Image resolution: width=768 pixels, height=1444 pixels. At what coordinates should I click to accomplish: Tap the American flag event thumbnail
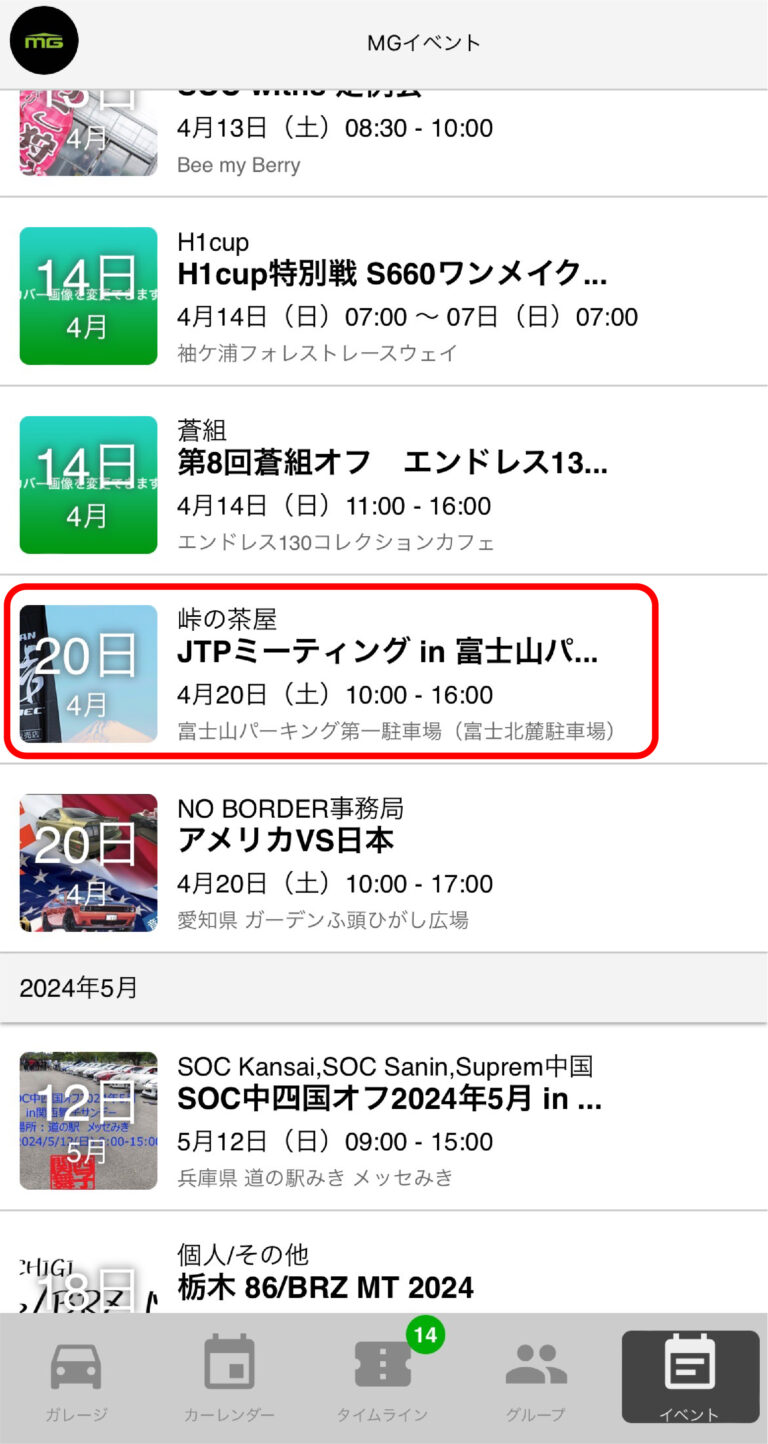click(x=88, y=862)
